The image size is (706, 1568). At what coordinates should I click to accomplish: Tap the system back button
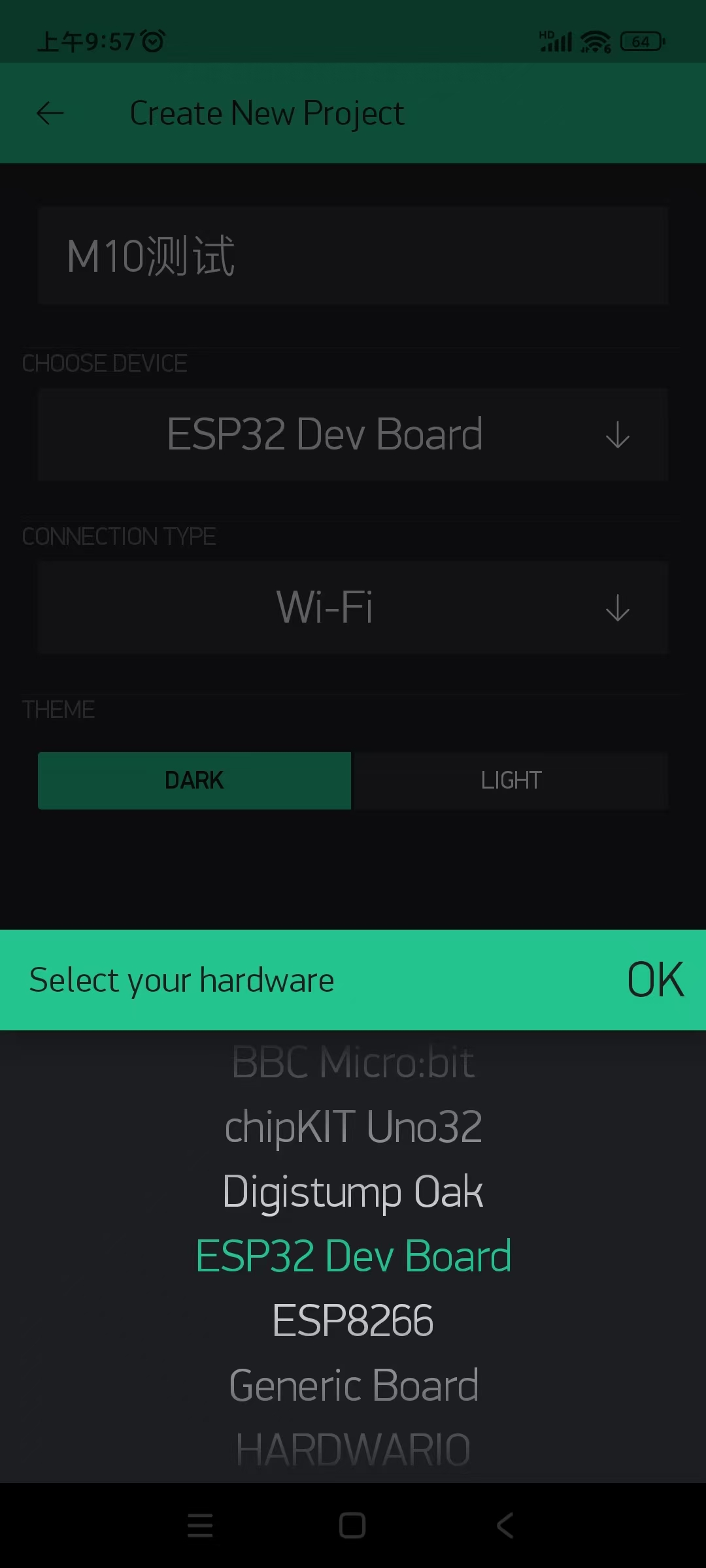(505, 1526)
